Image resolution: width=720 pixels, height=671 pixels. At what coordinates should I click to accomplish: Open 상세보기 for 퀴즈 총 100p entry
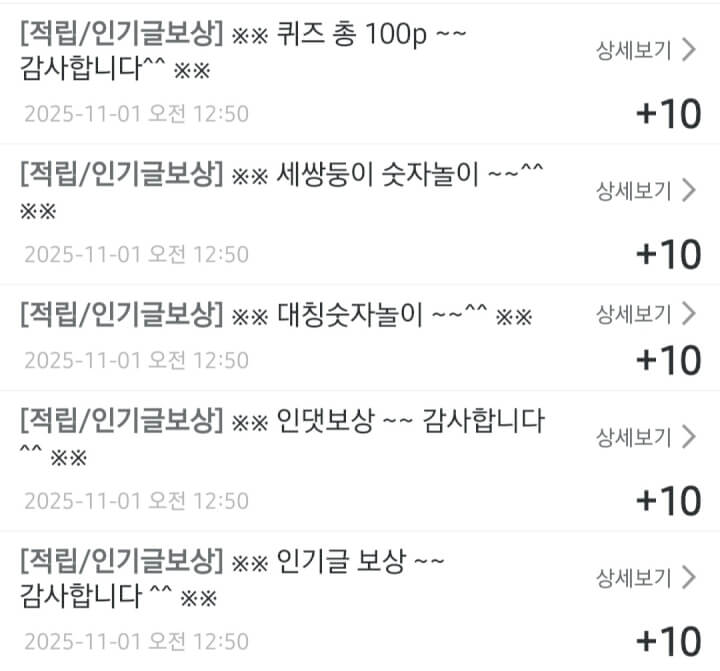pos(645,52)
